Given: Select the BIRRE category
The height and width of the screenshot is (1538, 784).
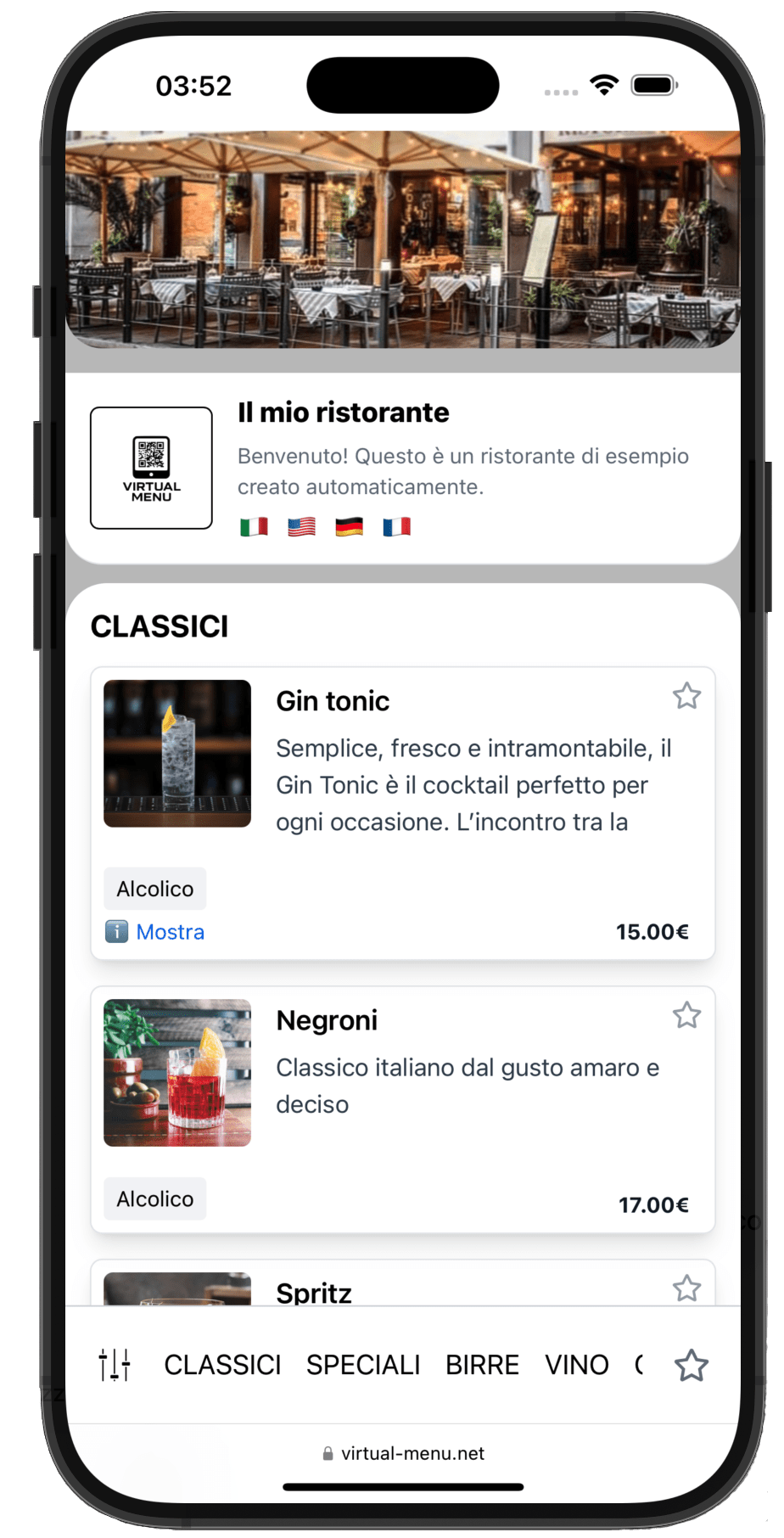Looking at the screenshot, I should [x=482, y=1365].
